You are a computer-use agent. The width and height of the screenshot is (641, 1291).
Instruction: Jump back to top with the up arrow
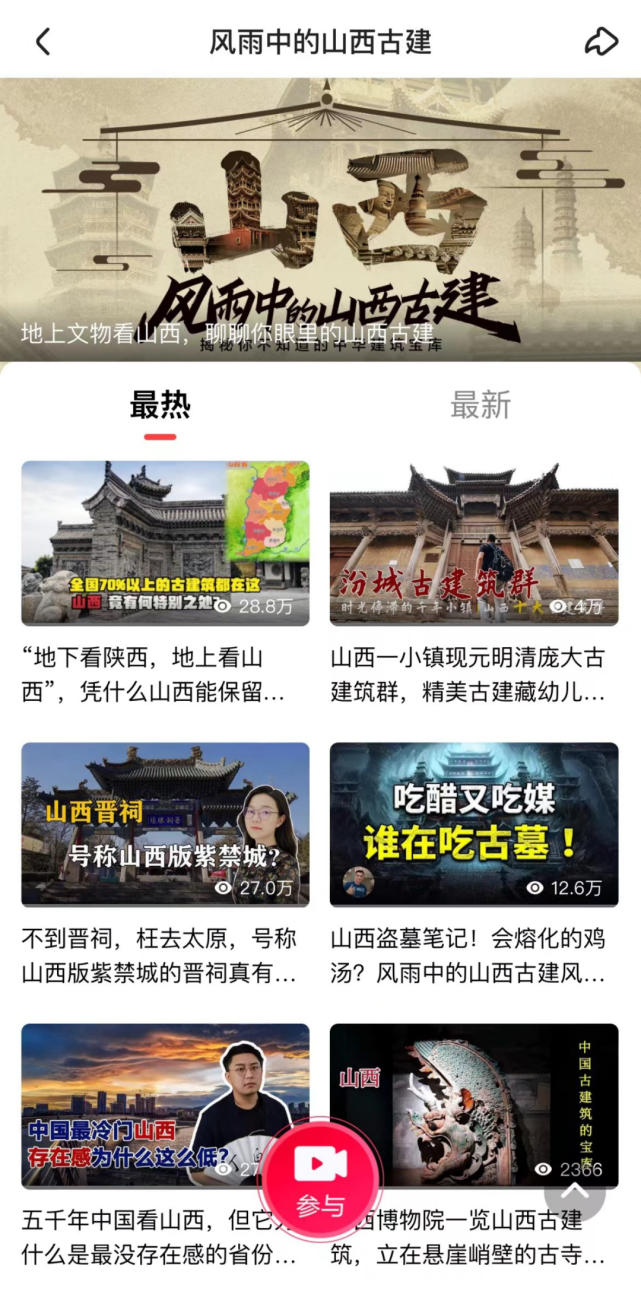click(575, 1190)
